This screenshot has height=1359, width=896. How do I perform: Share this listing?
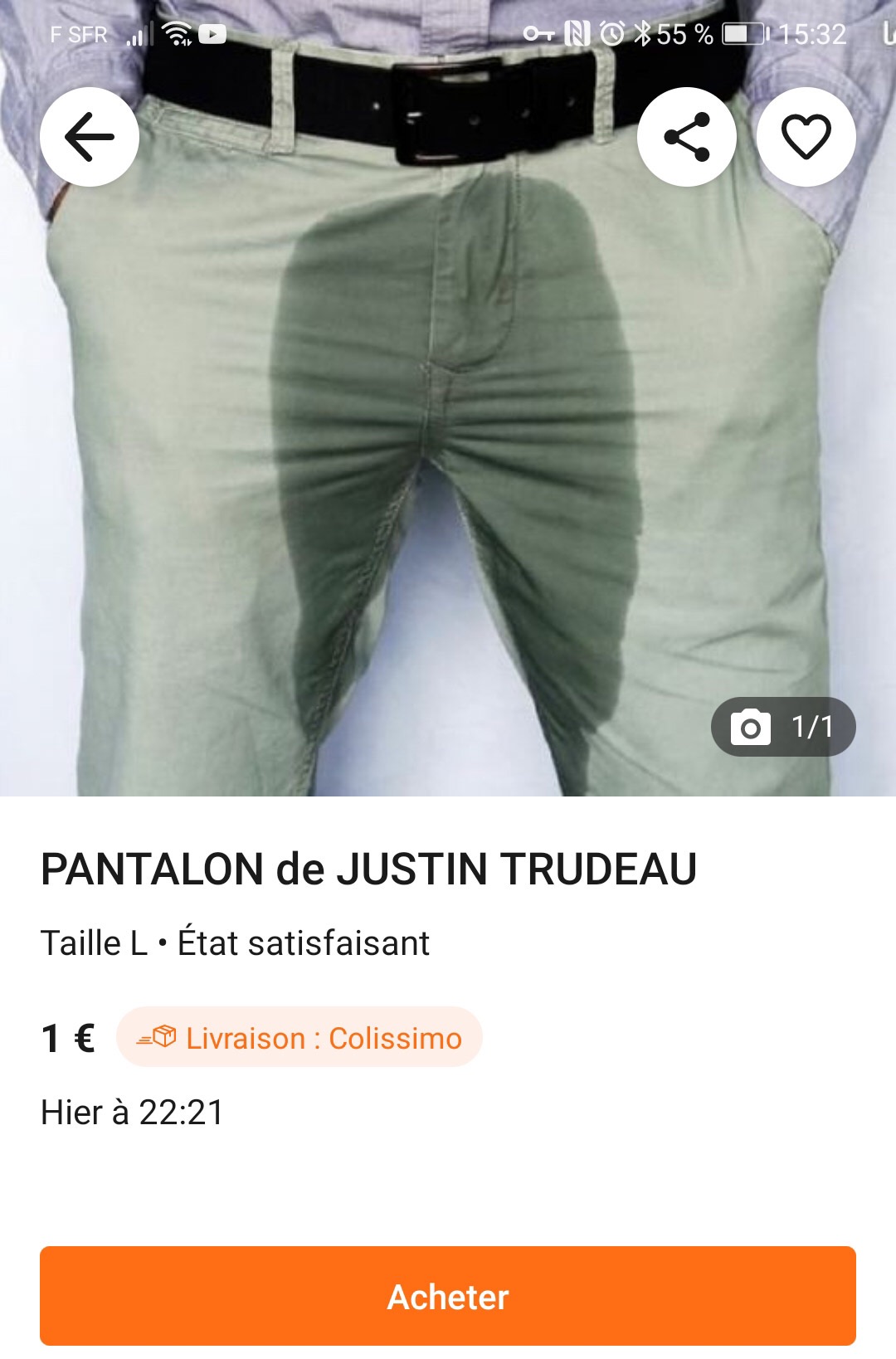click(687, 137)
